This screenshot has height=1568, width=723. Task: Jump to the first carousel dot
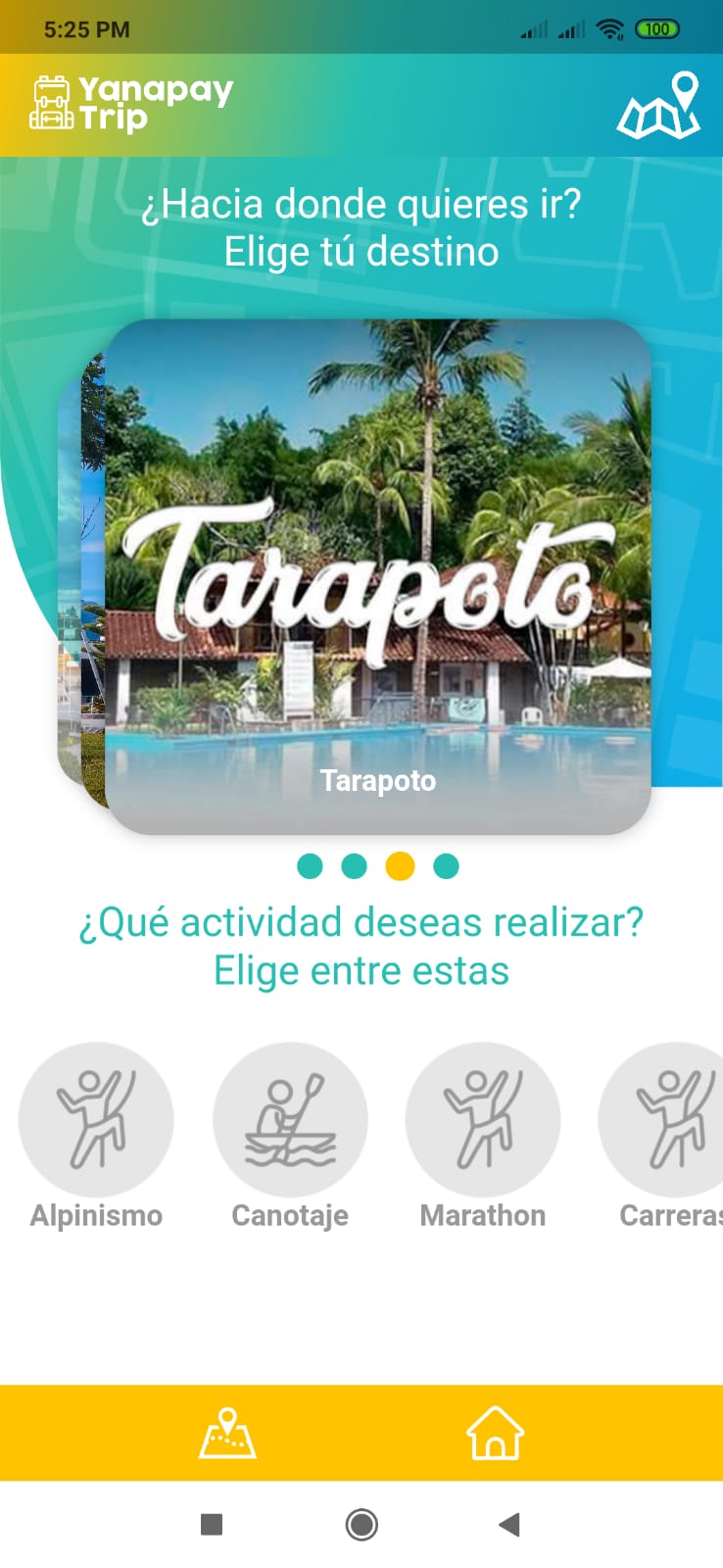pyautogui.click(x=310, y=866)
